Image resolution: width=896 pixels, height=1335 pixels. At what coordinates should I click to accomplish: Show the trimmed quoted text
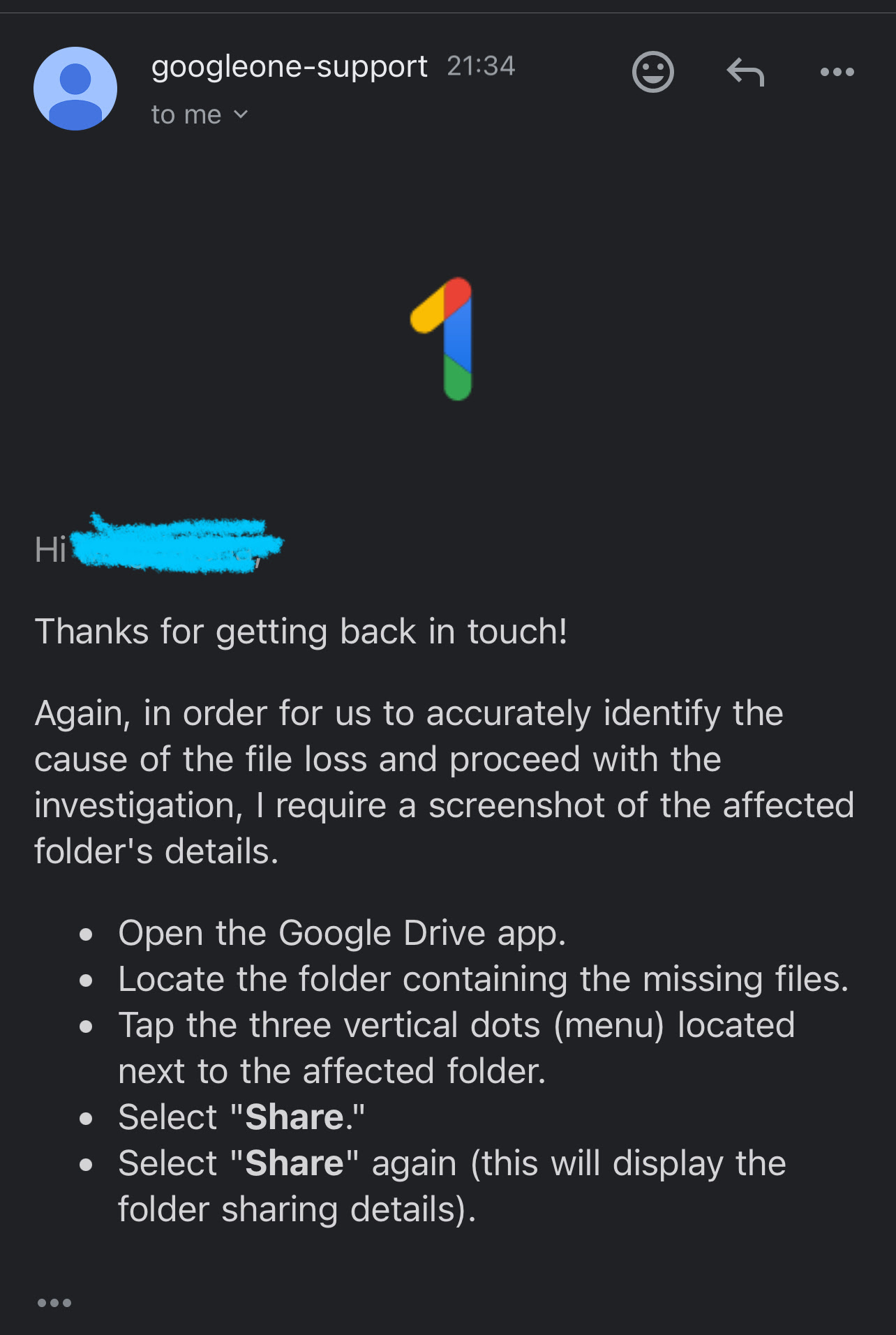coord(54,1302)
